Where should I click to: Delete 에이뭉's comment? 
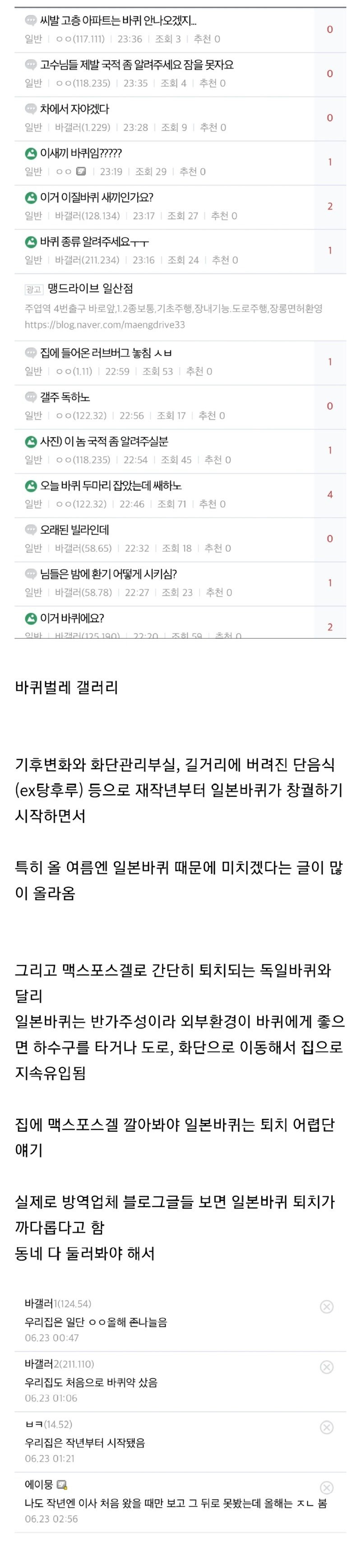(326, 1487)
